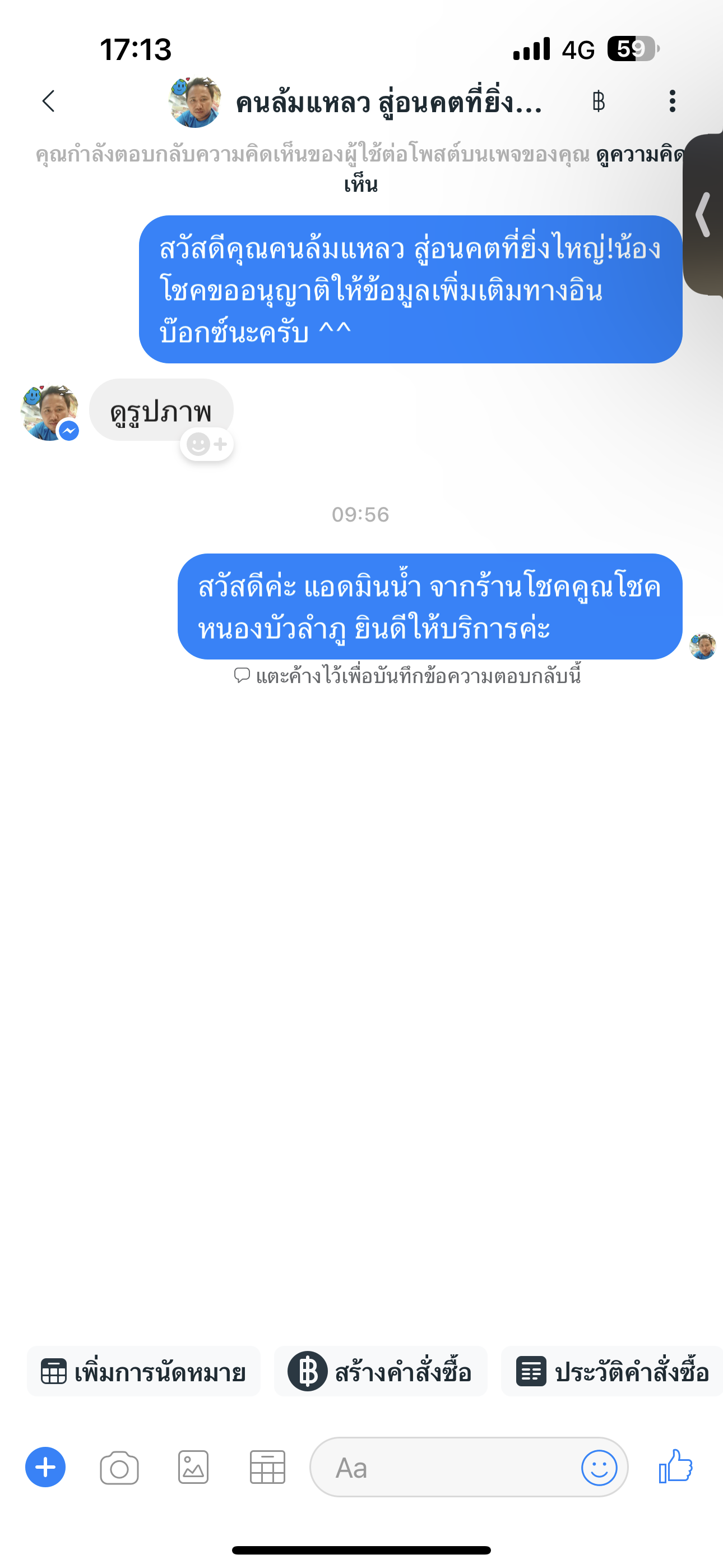Open the contact's profile from the header name
The width and height of the screenshot is (723, 1568).
pyautogui.click(x=388, y=102)
